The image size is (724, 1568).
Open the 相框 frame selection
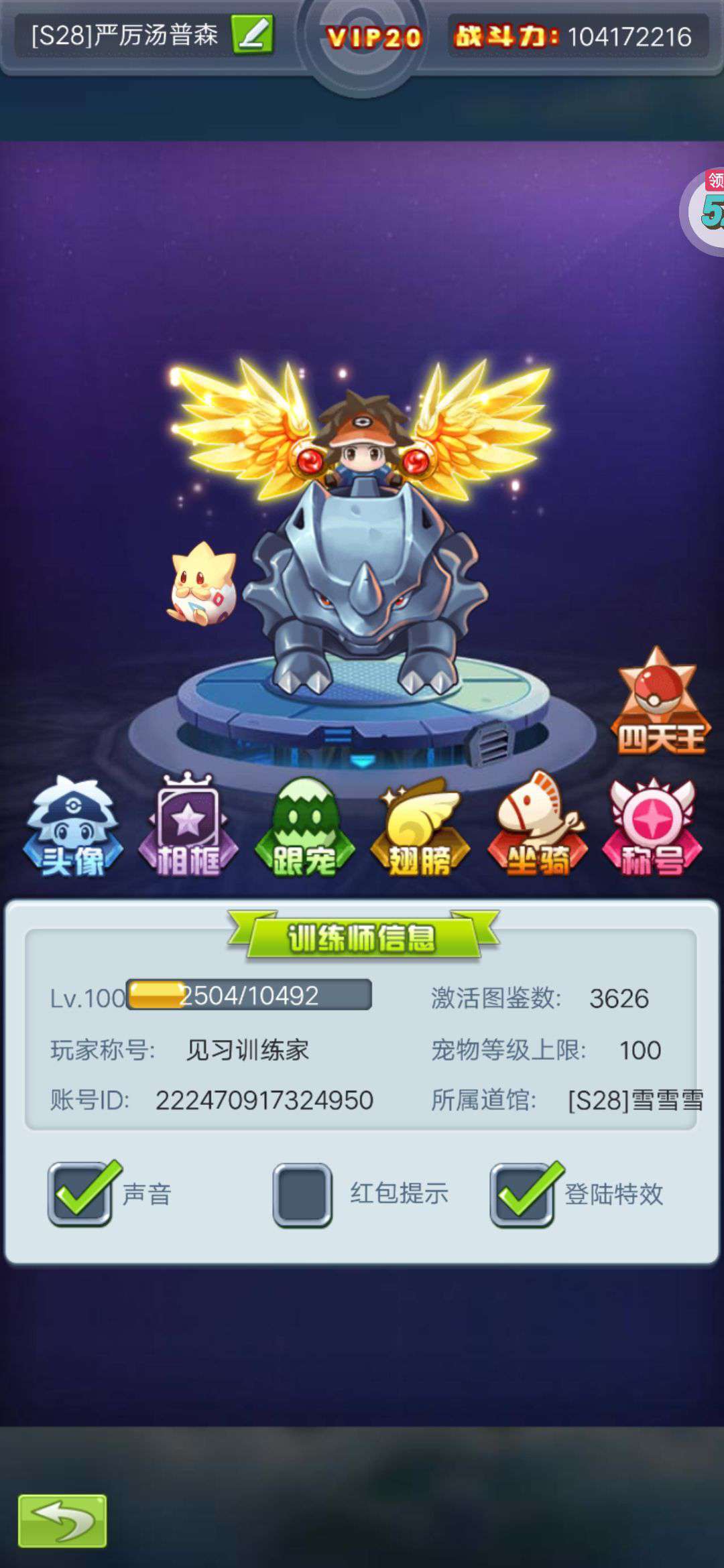click(188, 828)
